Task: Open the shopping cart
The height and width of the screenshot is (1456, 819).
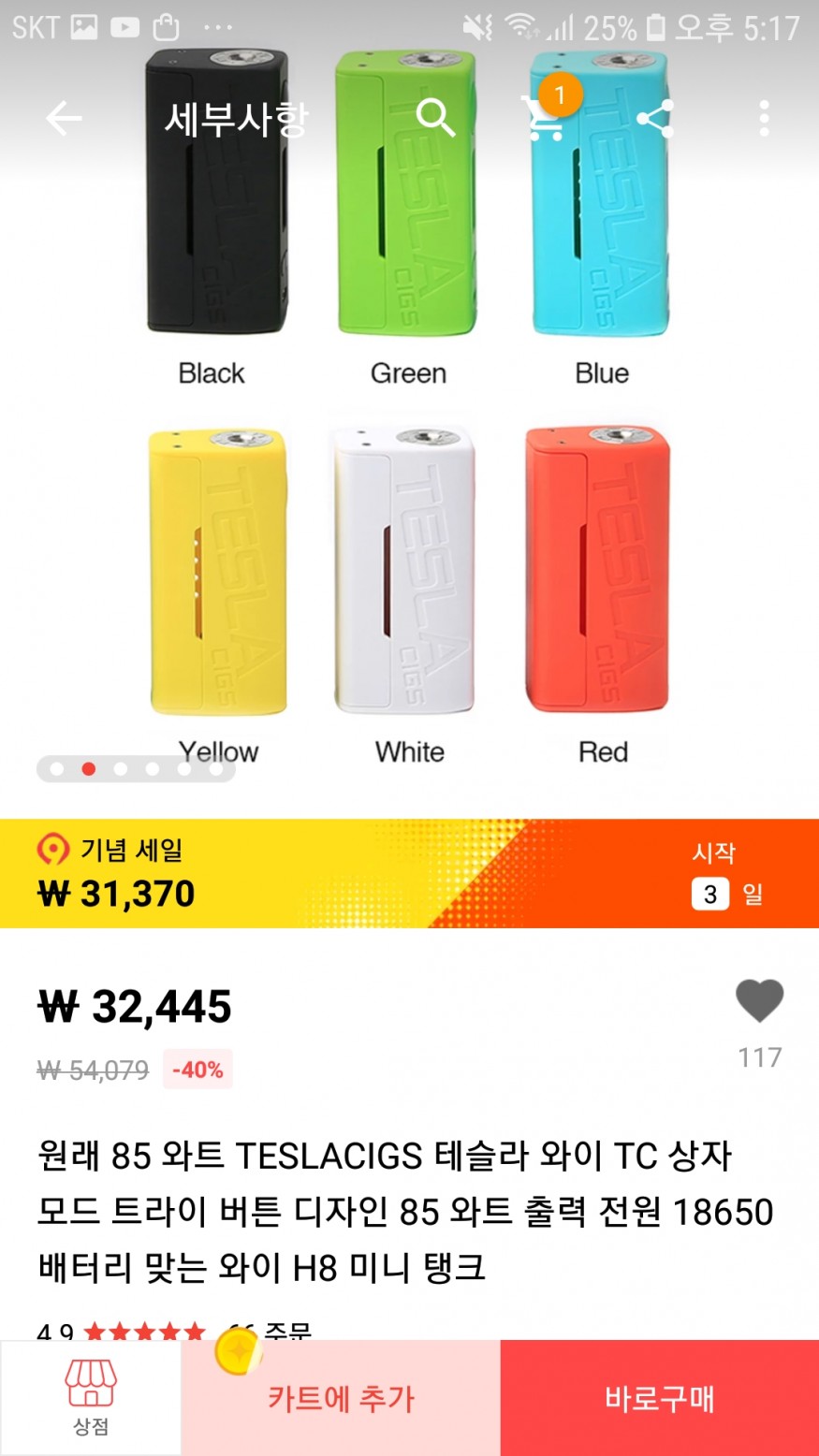Action: [545, 119]
